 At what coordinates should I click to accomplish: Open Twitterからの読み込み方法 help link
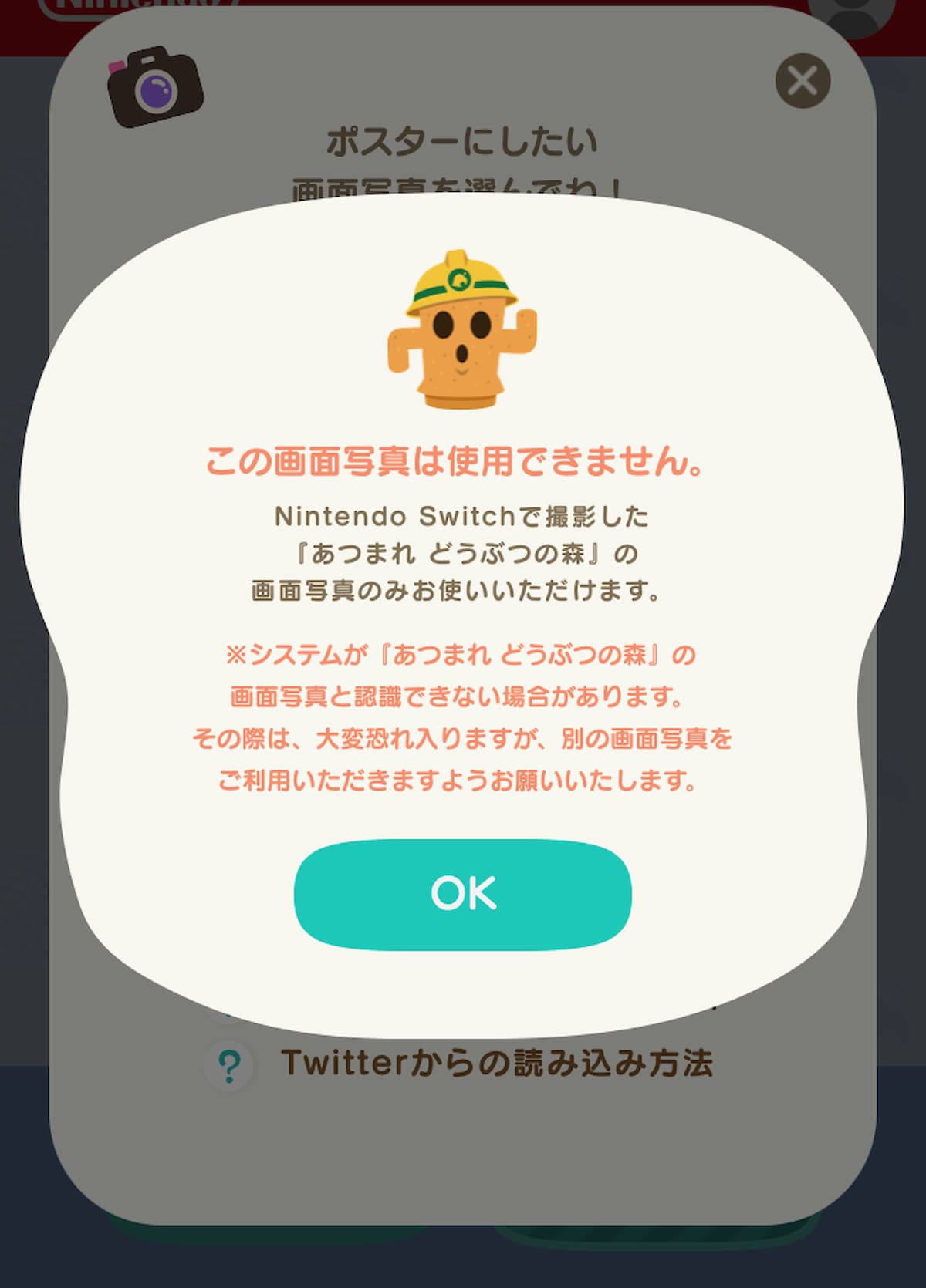(x=495, y=1064)
